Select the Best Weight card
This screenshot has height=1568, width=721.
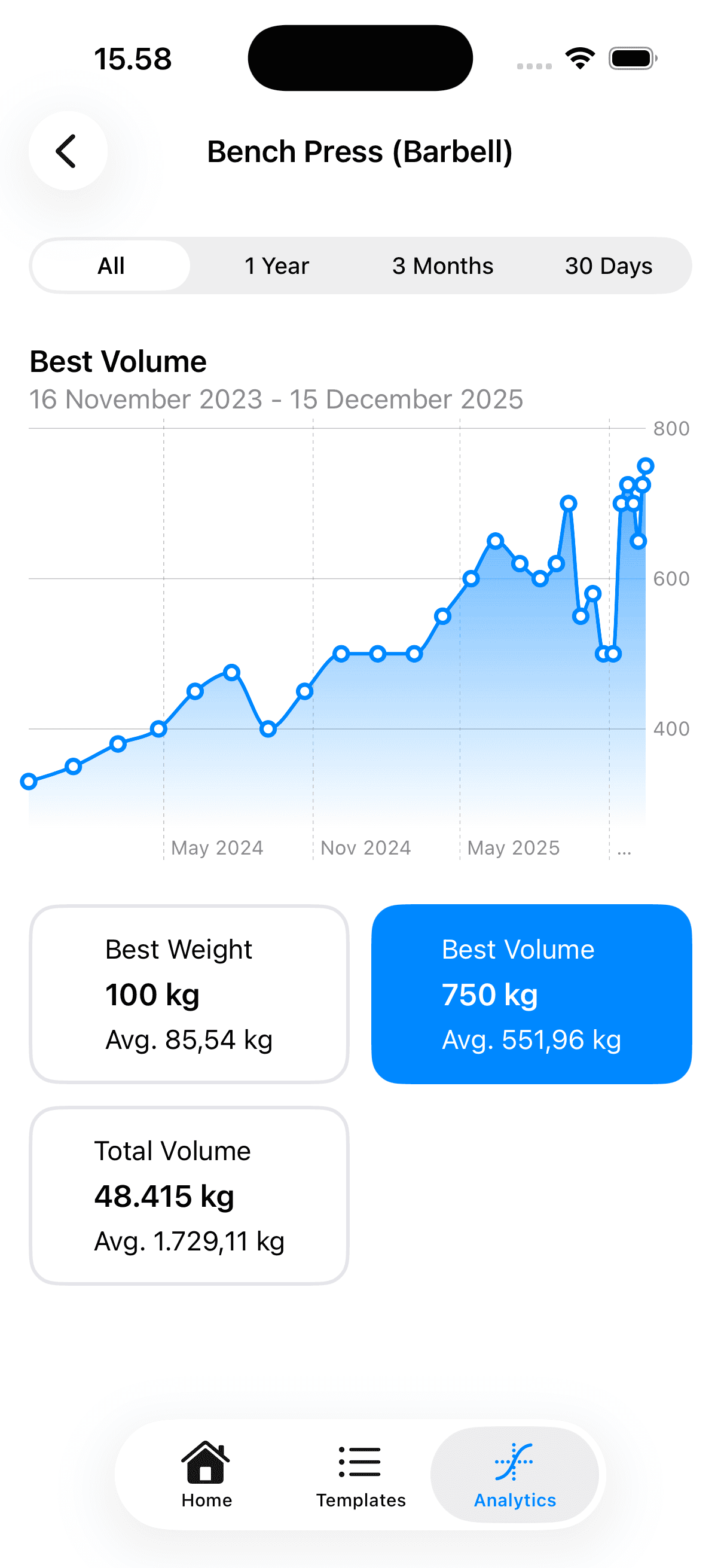(x=190, y=994)
